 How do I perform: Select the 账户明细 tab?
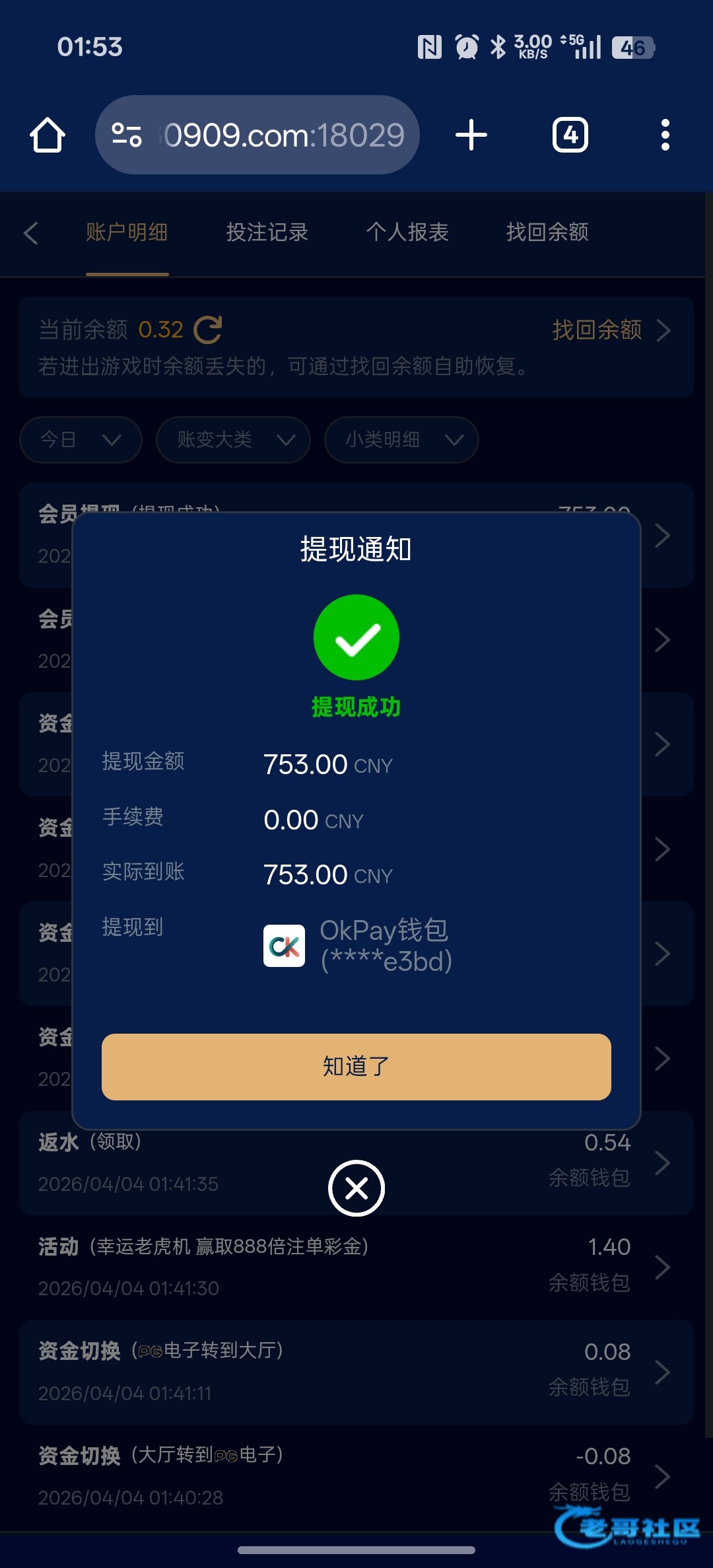tap(127, 232)
